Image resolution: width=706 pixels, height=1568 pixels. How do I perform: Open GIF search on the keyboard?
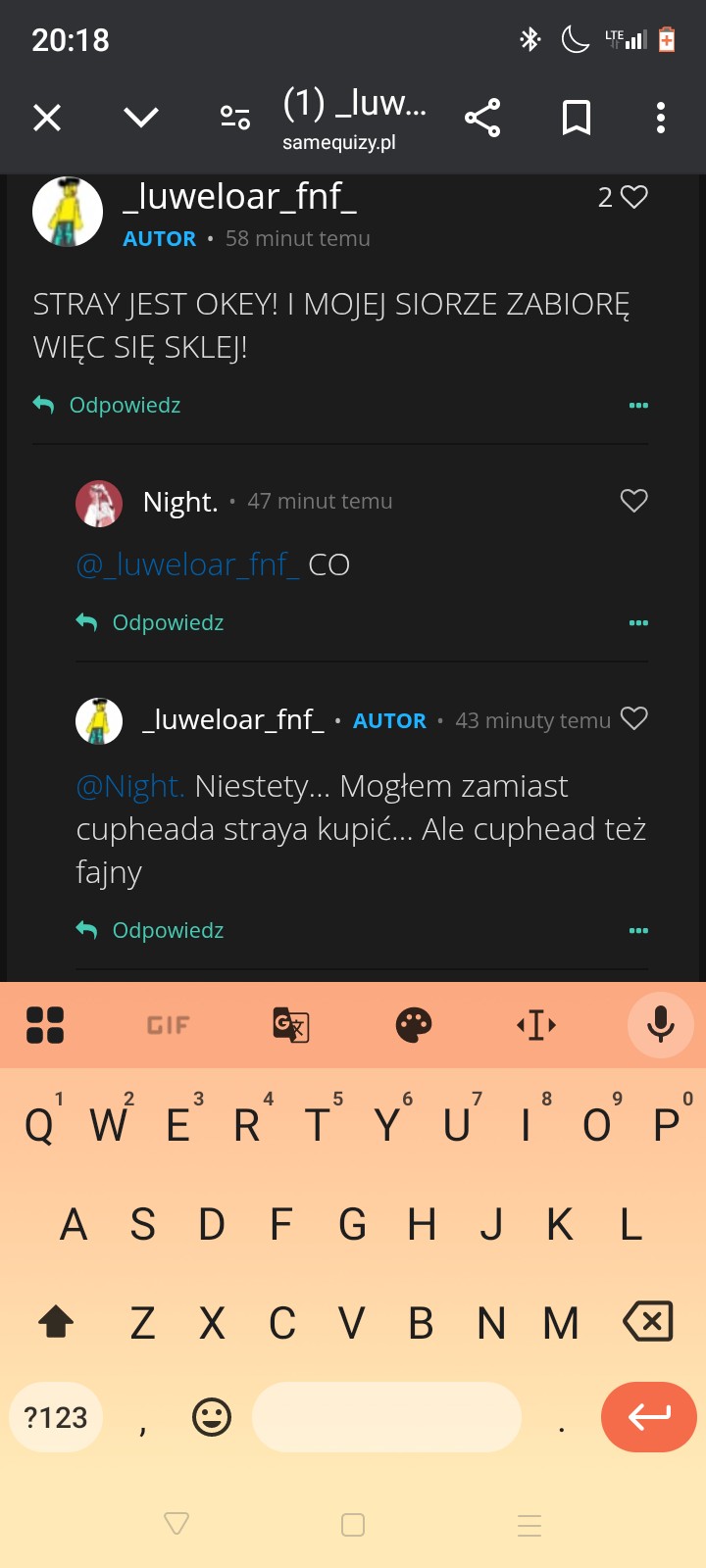tap(168, 1025)
